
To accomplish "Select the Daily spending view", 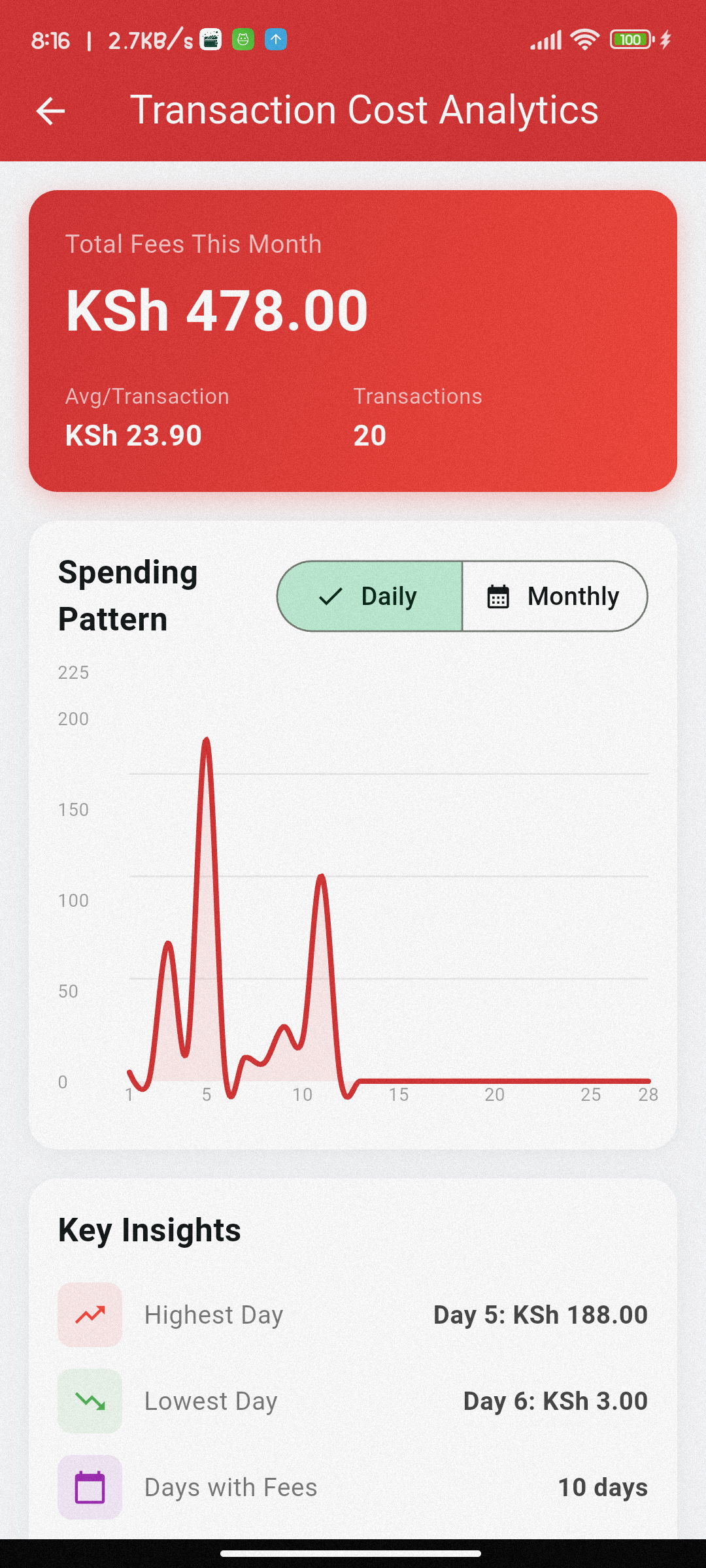I will tap(370, 596).
